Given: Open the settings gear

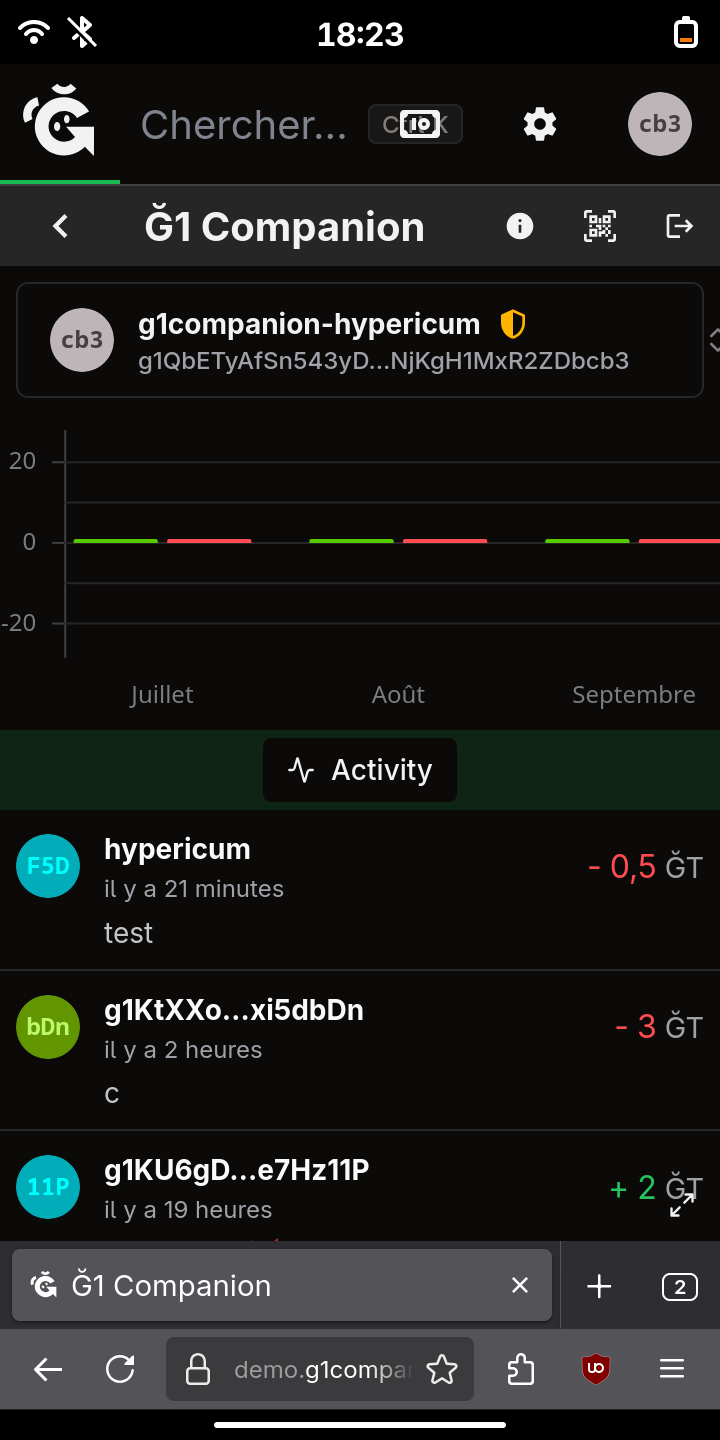Looking at the screenshot, I should coord(540,125).
